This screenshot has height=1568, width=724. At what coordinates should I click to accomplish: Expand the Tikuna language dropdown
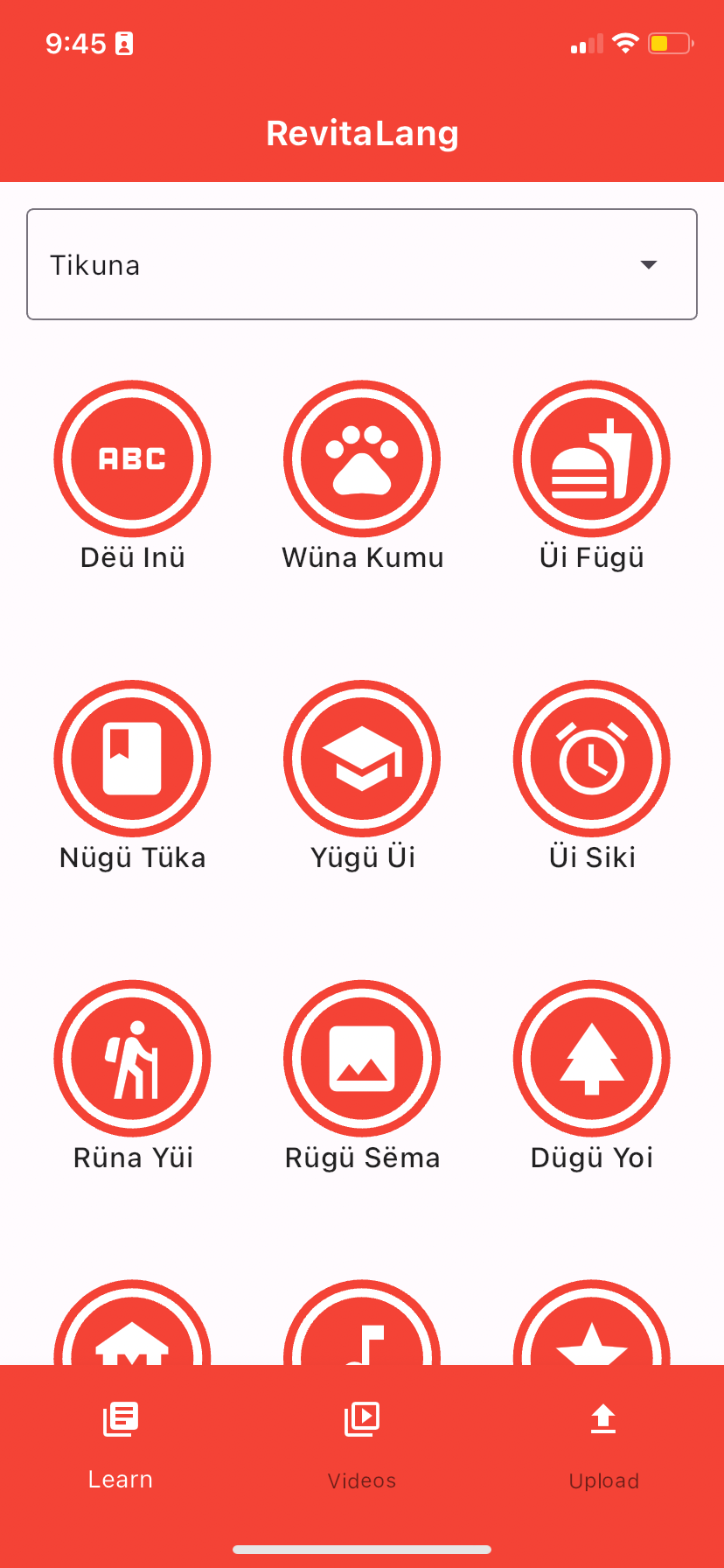(362, 264)
